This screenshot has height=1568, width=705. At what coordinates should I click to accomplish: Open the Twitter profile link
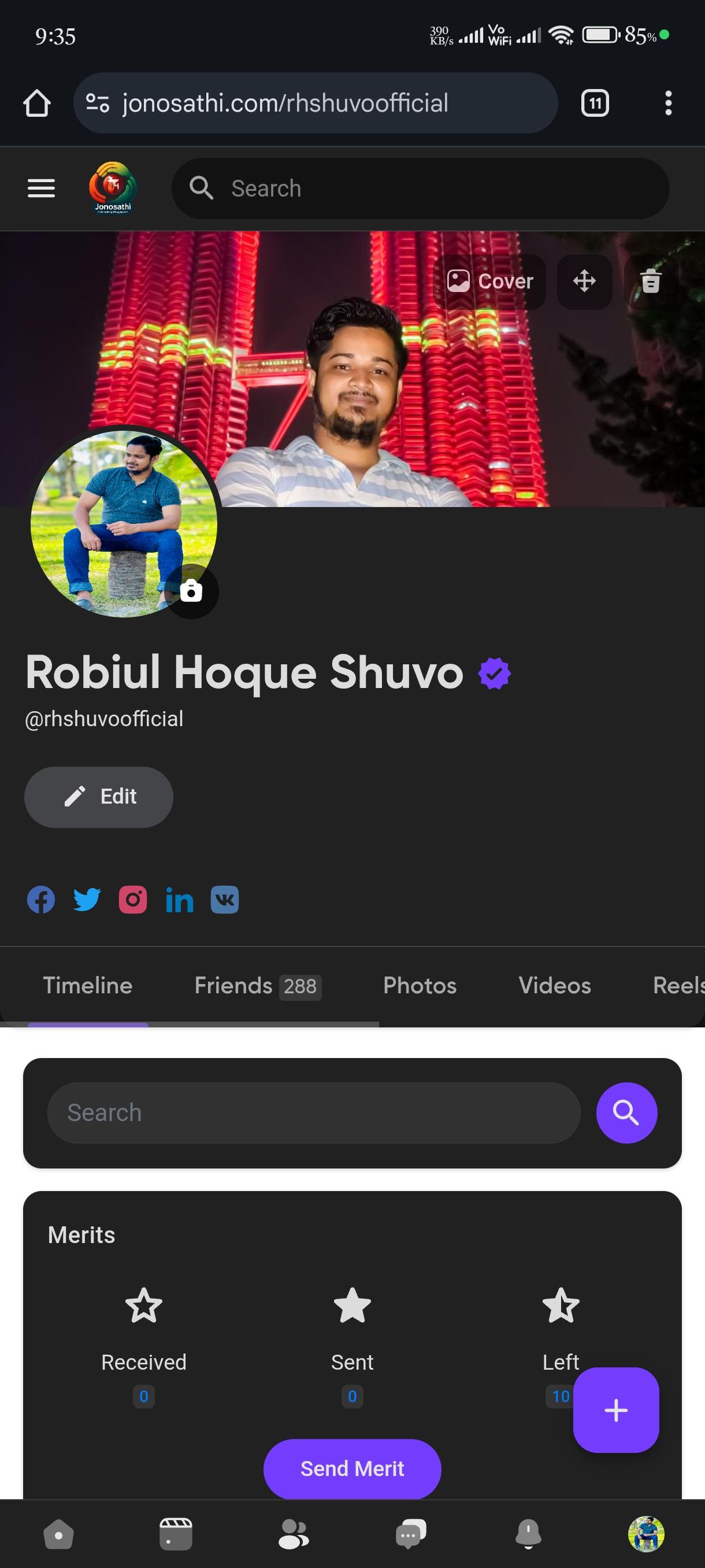click(87, 900)
